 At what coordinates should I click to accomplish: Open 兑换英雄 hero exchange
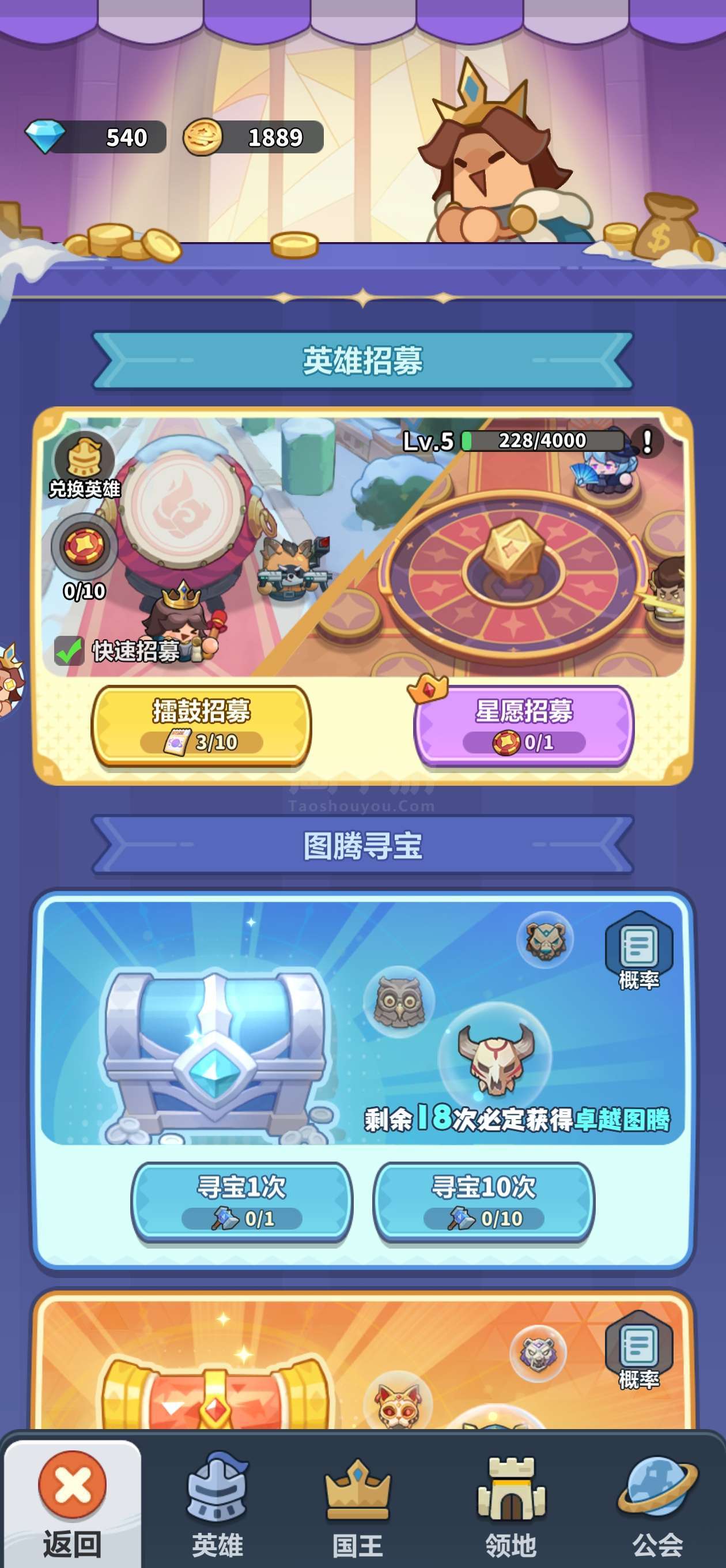85,465
